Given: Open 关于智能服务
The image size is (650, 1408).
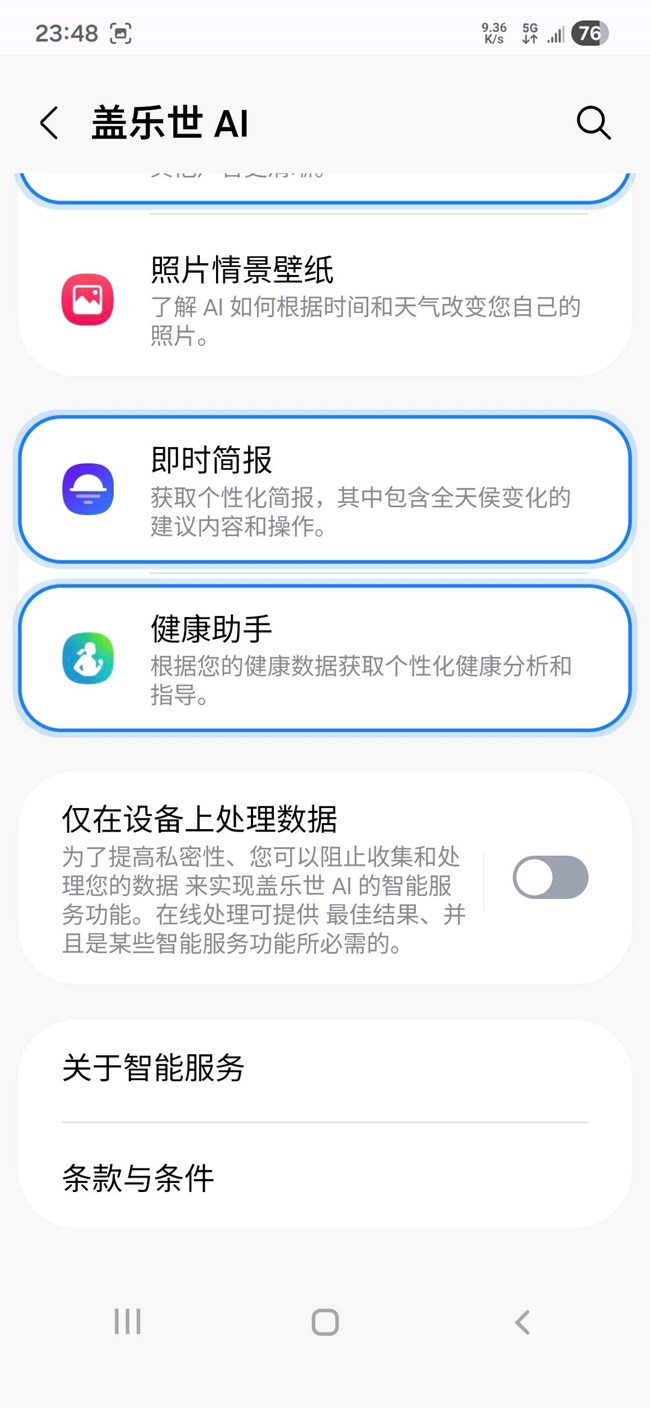Looking at the screenshot, I should pyautogui.click(x=324, y=1068).
